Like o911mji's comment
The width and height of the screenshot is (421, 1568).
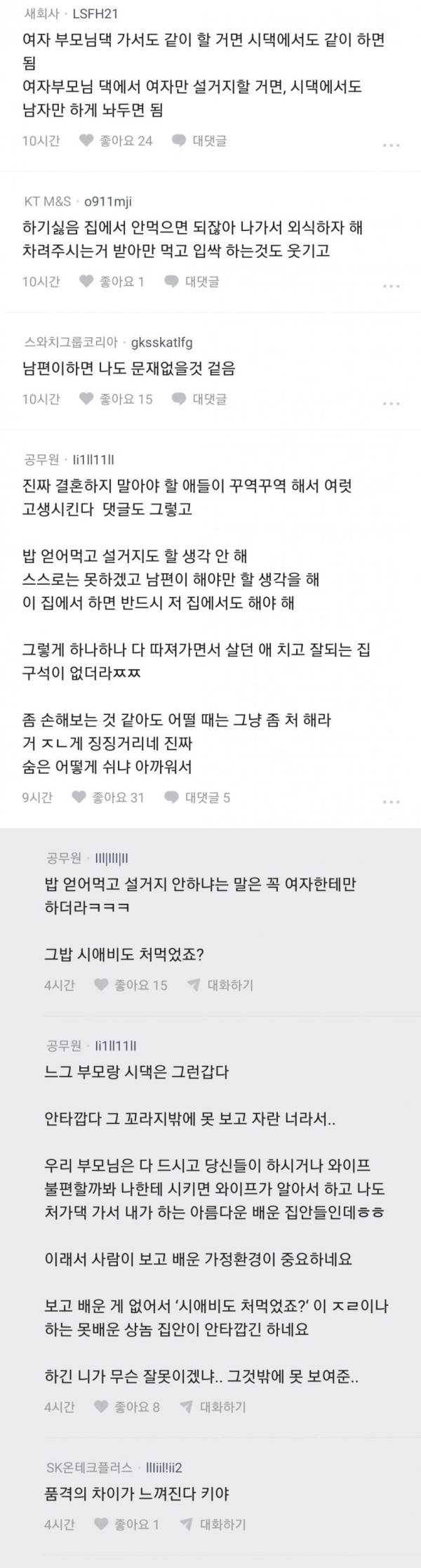(112, 282)
